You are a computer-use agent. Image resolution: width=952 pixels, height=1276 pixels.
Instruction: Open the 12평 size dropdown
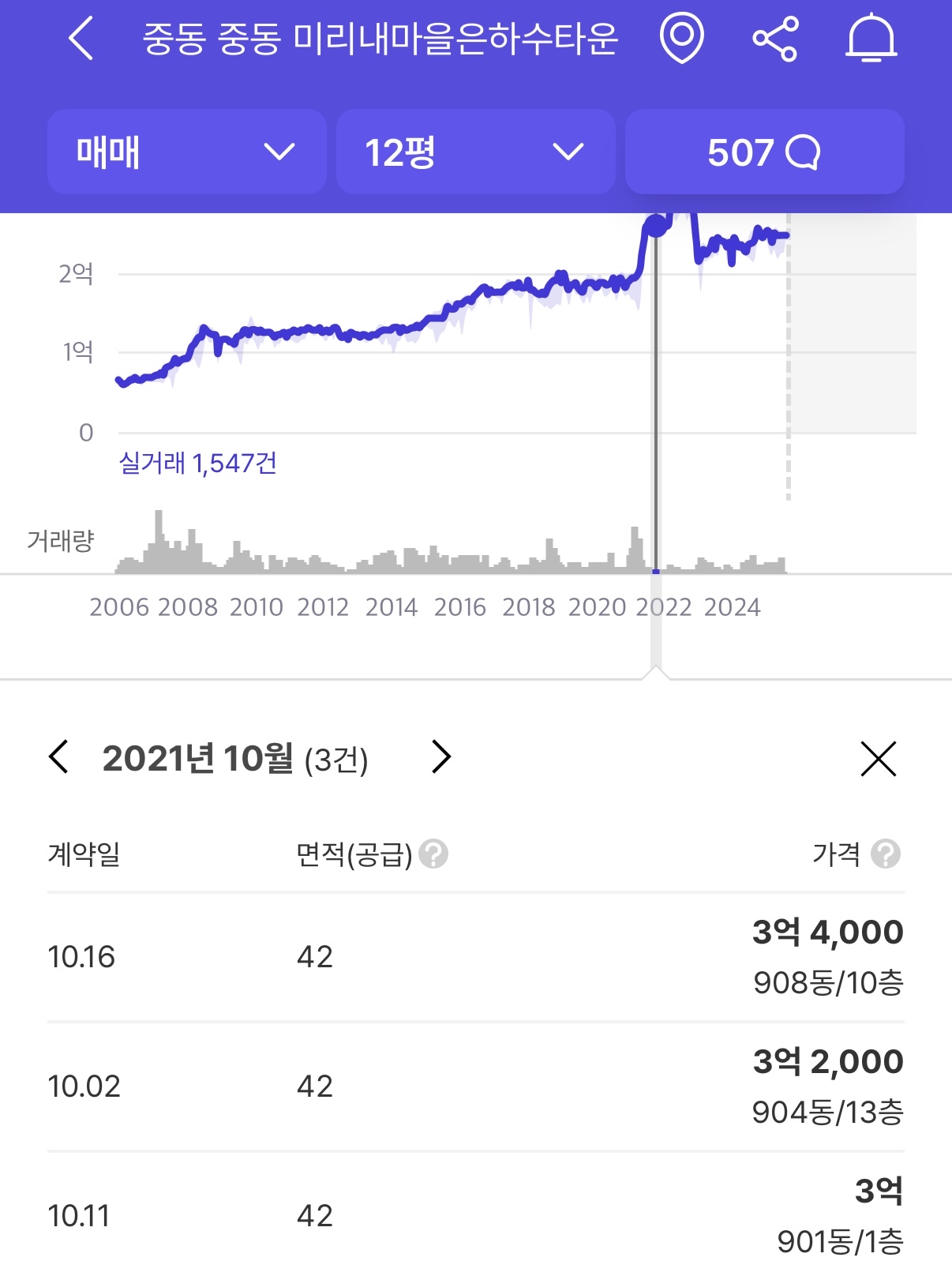pos(476,152)
